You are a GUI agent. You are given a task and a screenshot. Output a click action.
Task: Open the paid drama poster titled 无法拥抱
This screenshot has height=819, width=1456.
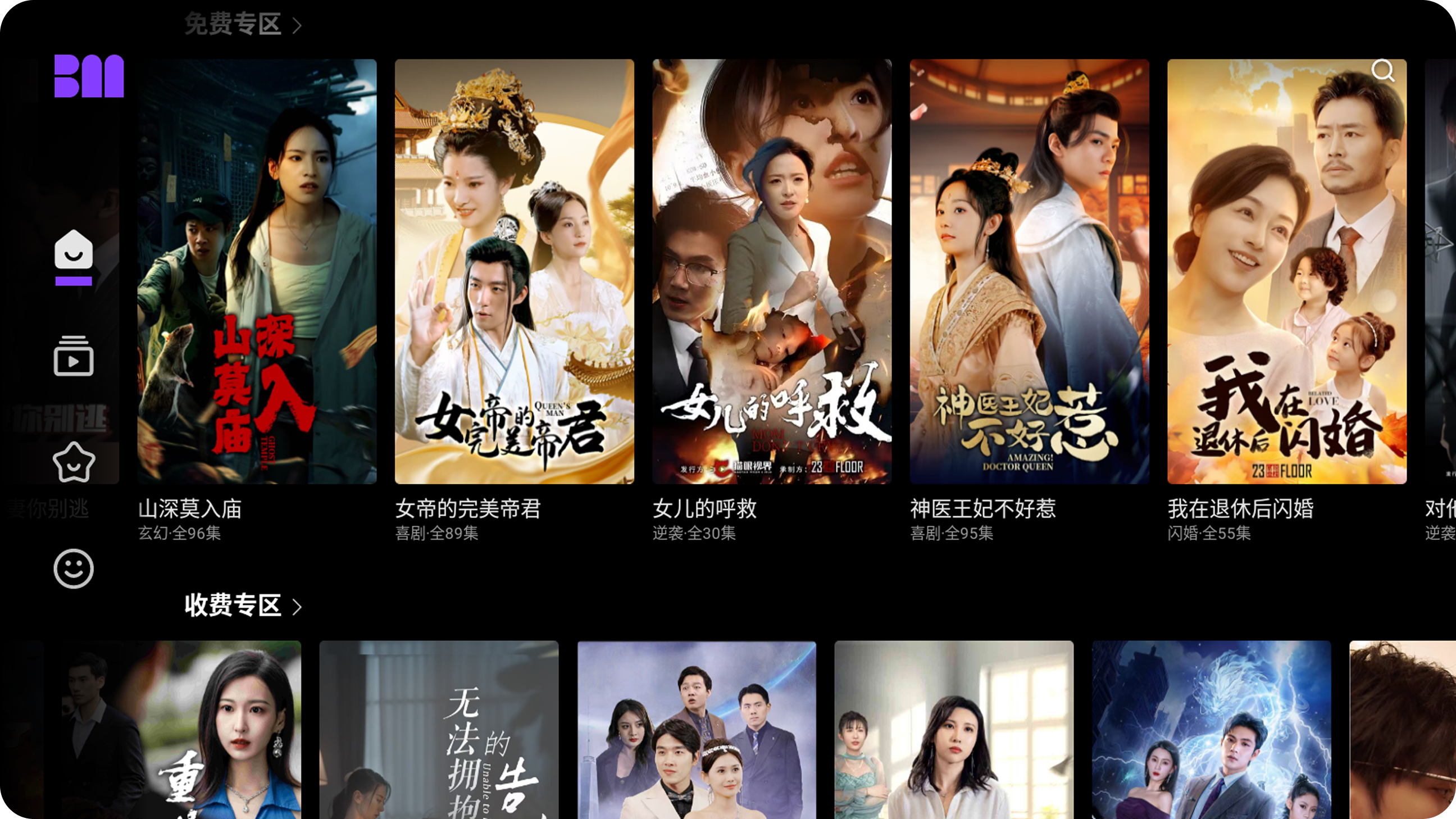439,729
